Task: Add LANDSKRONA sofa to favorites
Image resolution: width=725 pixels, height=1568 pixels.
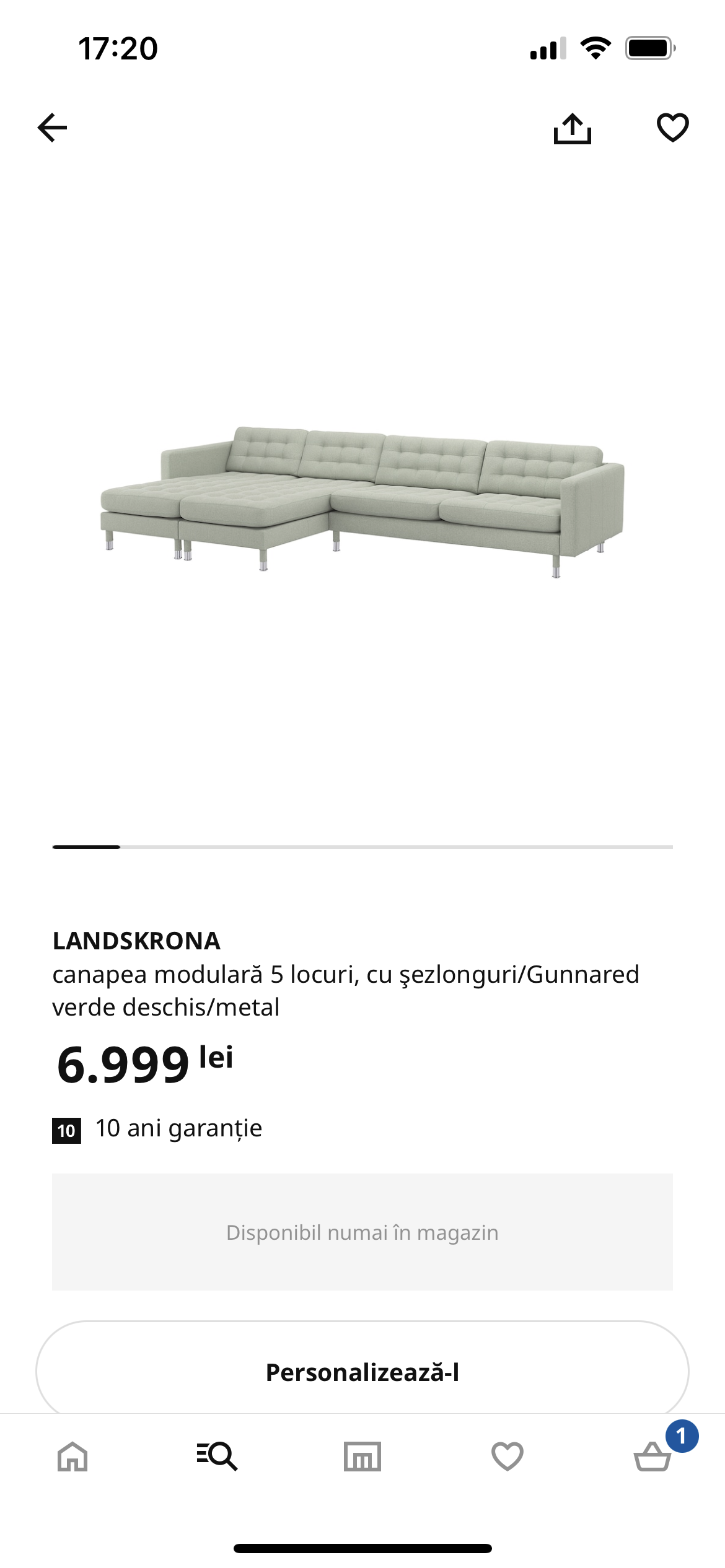Action: [672, 128]
